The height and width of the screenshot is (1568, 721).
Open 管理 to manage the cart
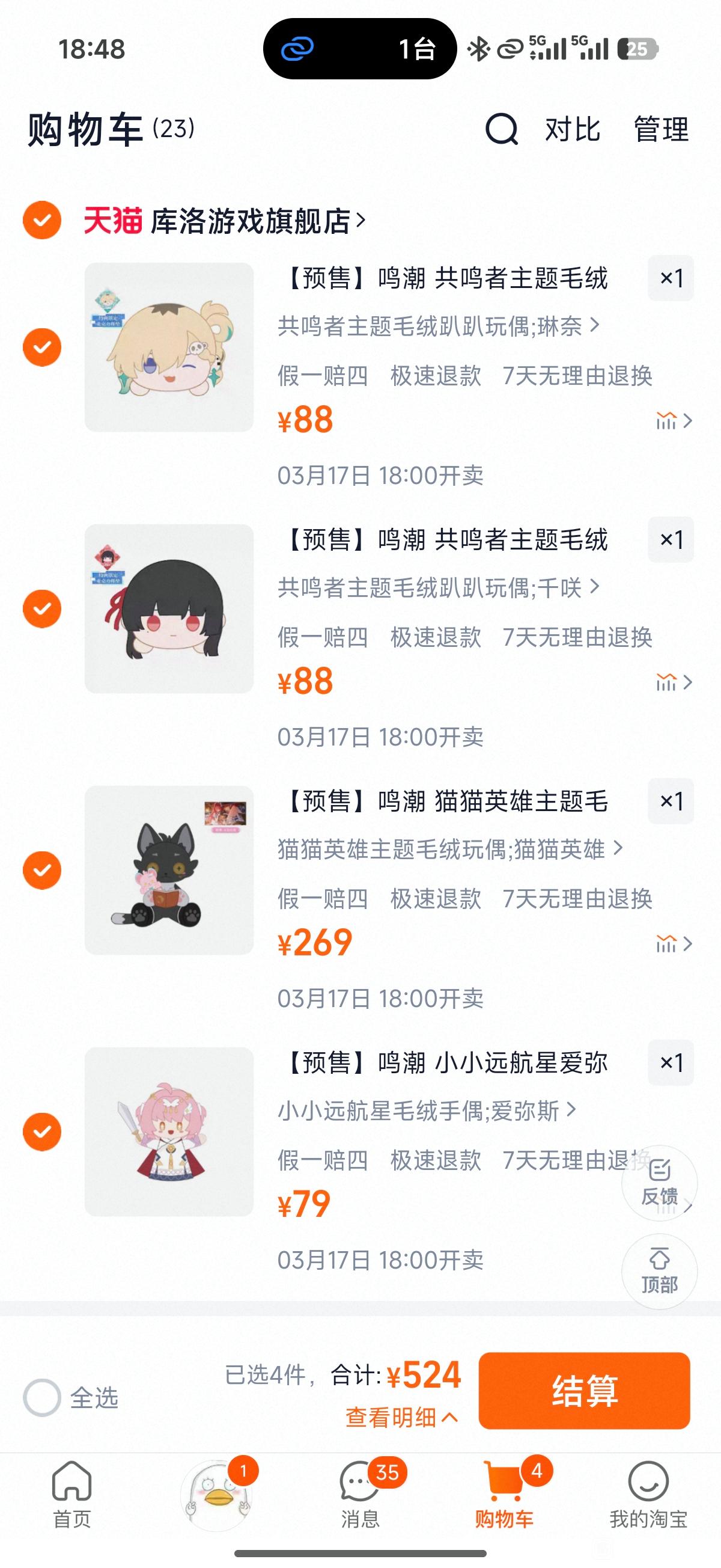pos(661,130)
